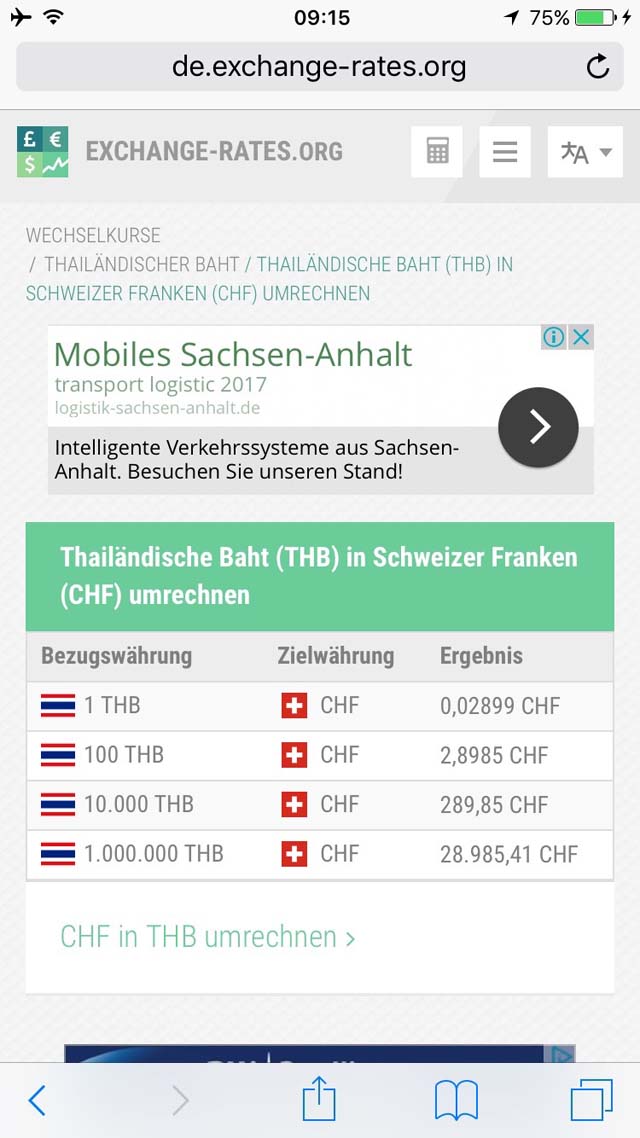Open the Thailändischer Baht breadcrumb link
Screen dimensions: 640x1138
point(141,264)
